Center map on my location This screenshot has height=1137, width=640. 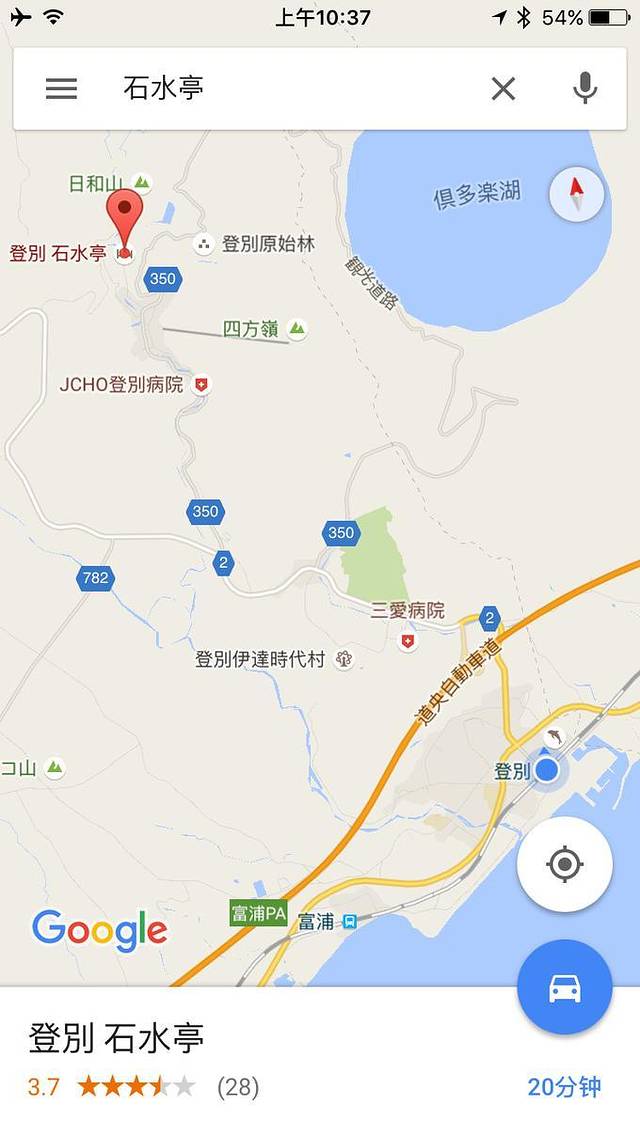564,864
